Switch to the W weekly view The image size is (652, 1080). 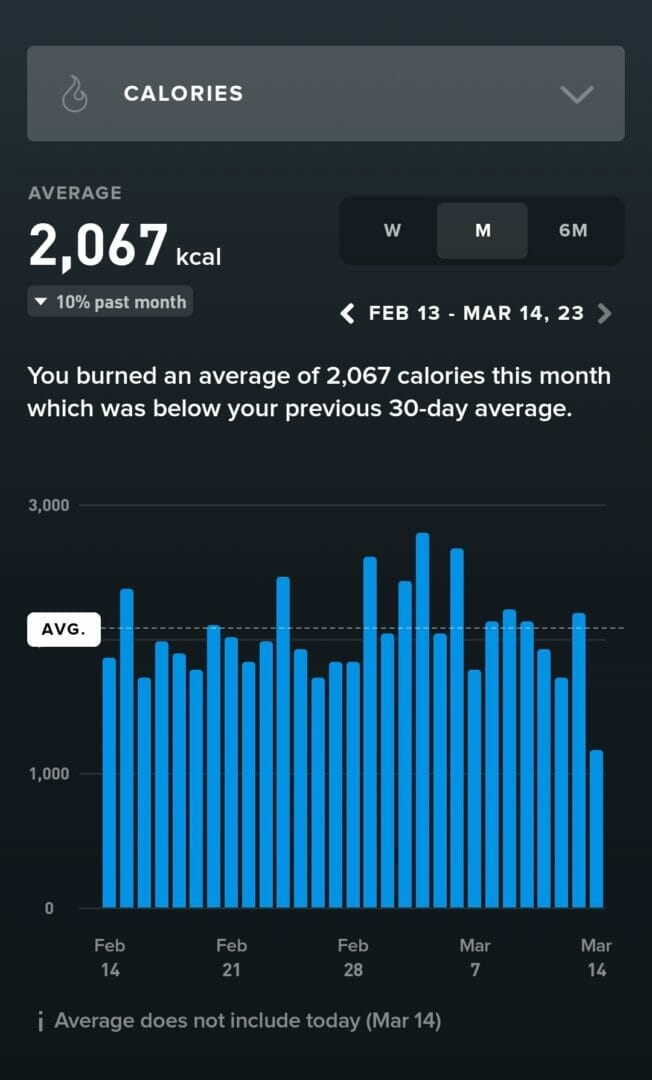coord(392,231)
